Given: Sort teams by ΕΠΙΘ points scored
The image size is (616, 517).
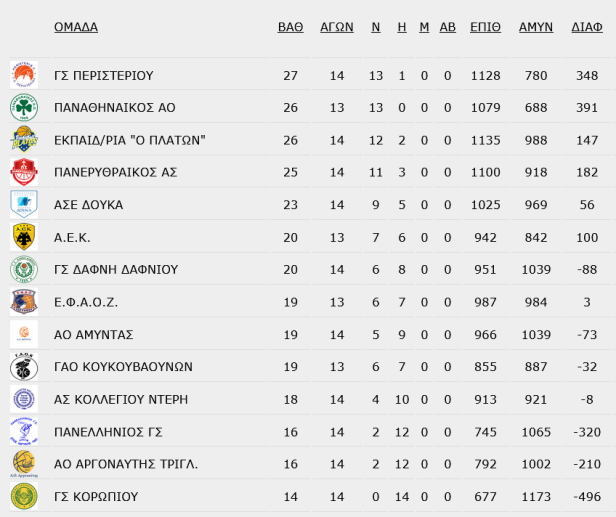Looking at the screenshot, I should [486, 27].
